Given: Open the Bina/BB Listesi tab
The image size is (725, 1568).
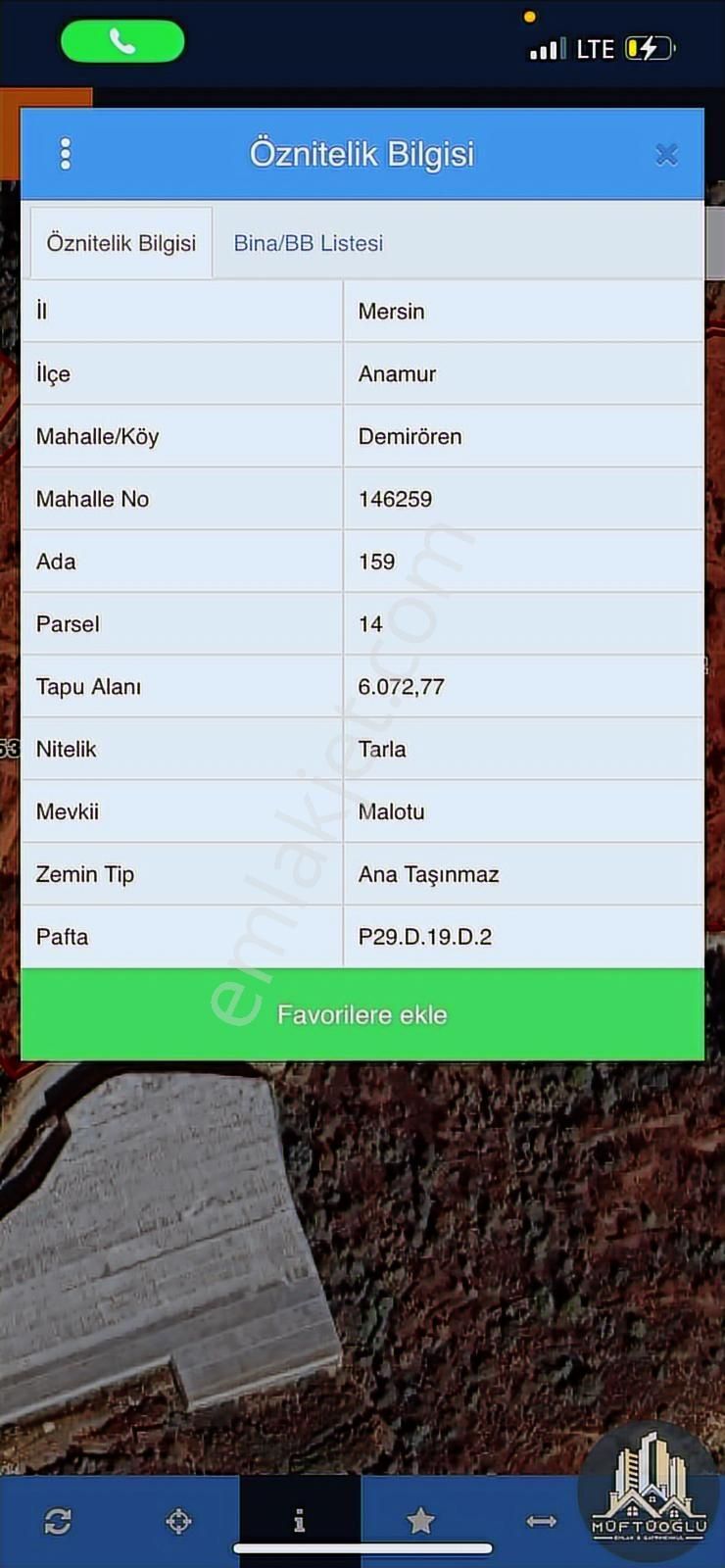Looking at the screenshot, I should click(308, 243).
